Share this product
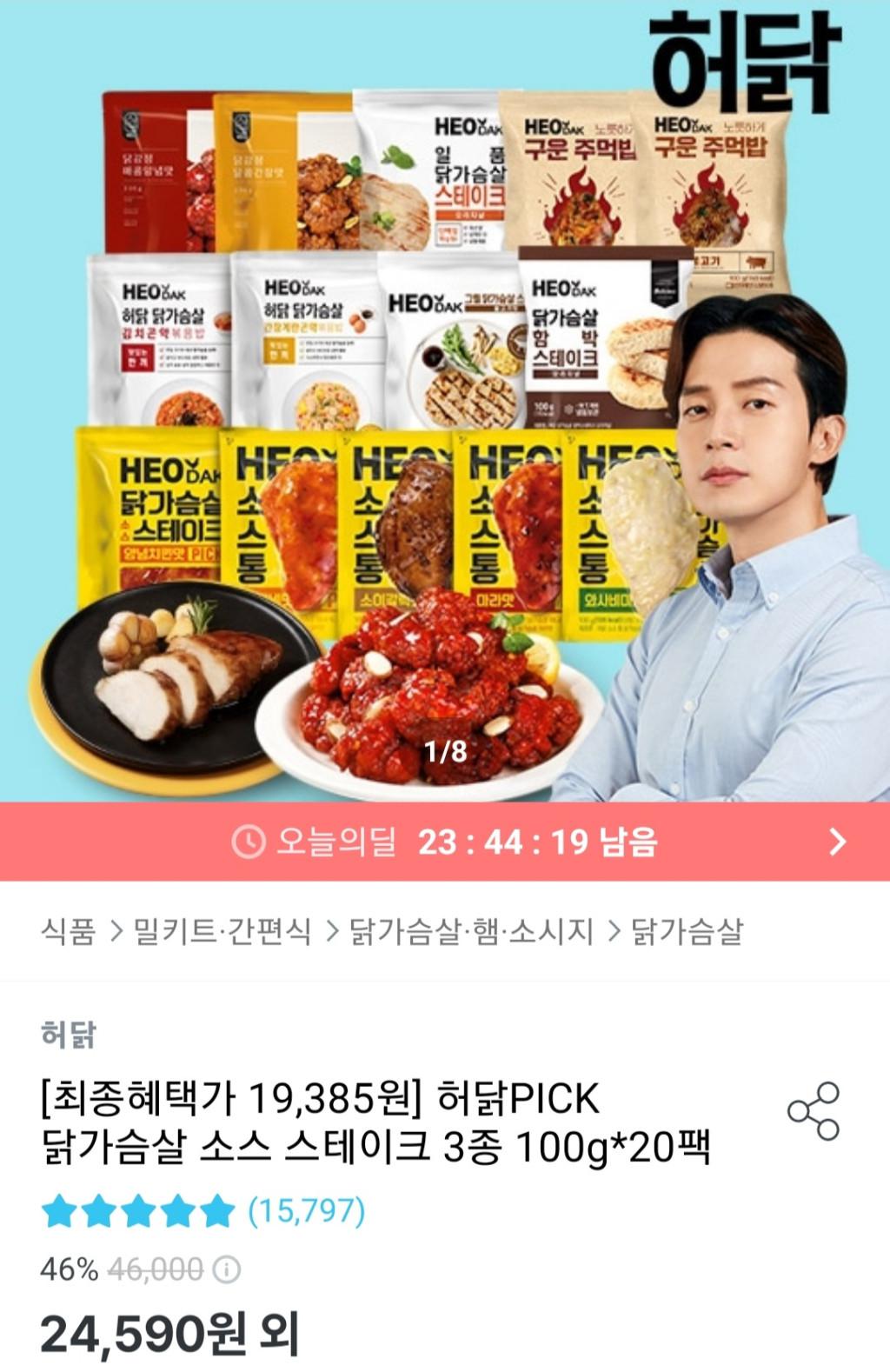This screenshot has height=1372, width=890. coord(814,1110)
